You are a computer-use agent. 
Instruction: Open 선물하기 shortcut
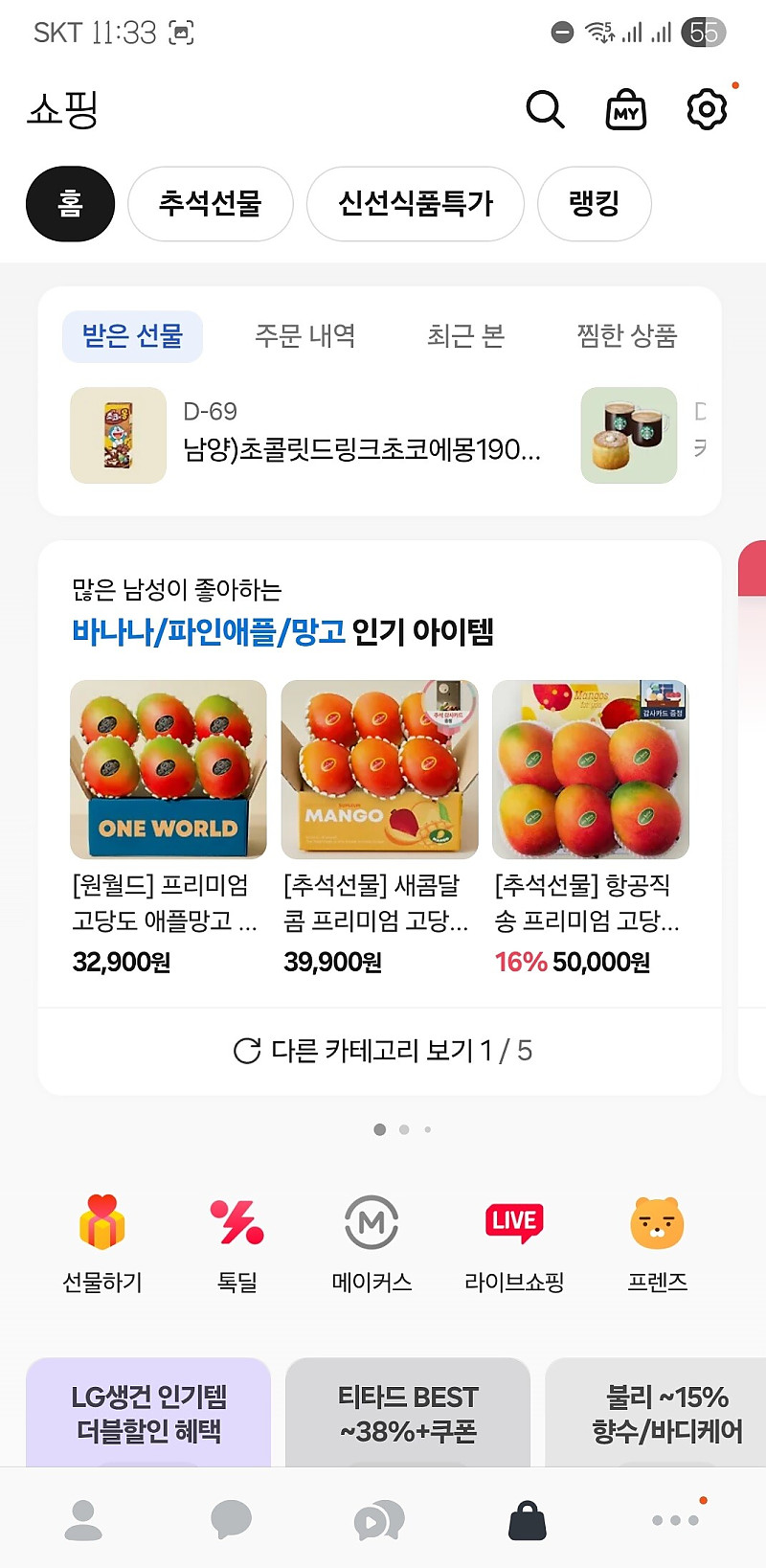point(102,1242)
